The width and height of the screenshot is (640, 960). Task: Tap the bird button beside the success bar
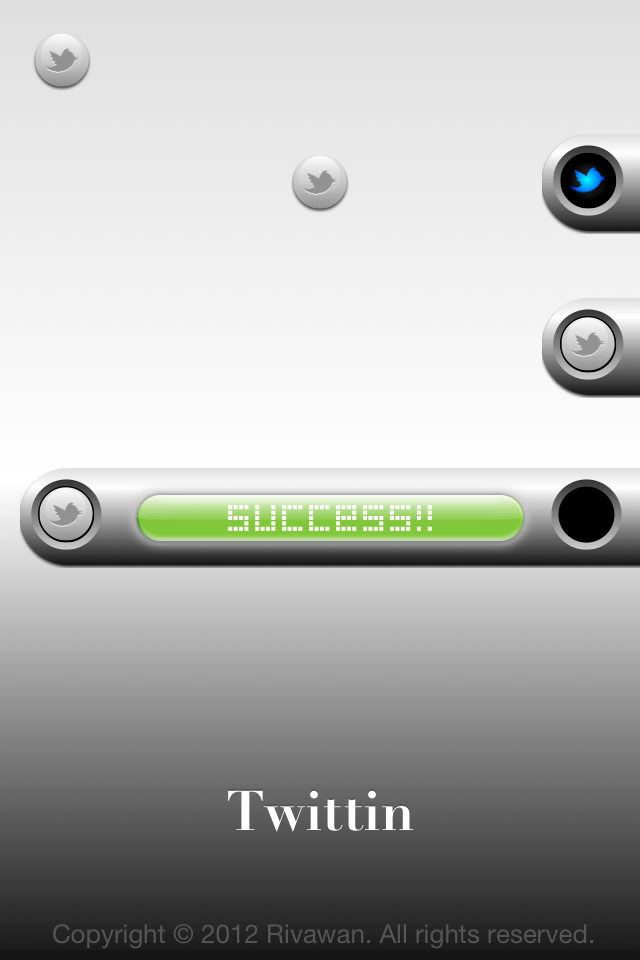point(67,515)
